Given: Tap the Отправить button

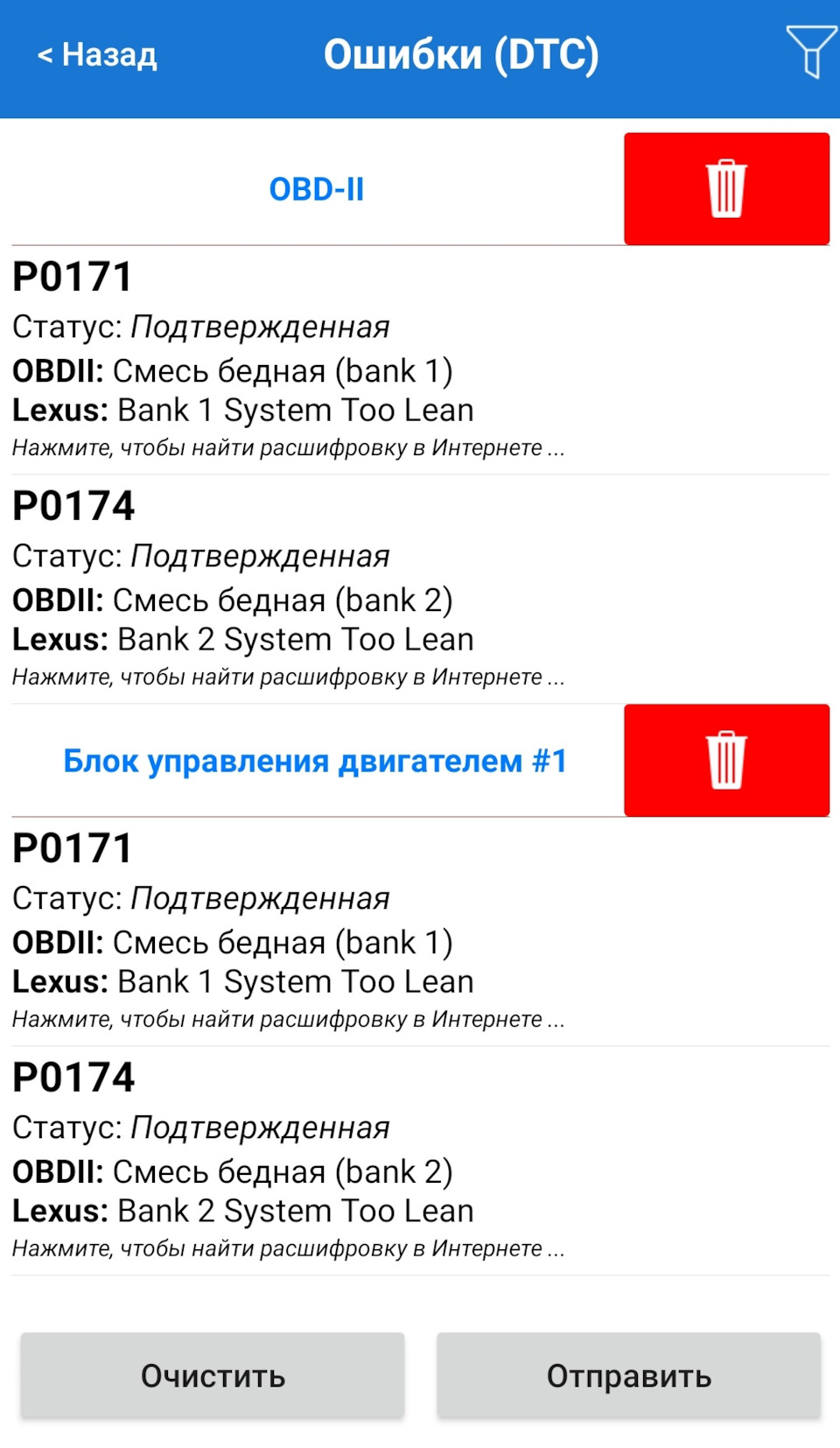Looking at the screenshot, I should (628, 1375).
